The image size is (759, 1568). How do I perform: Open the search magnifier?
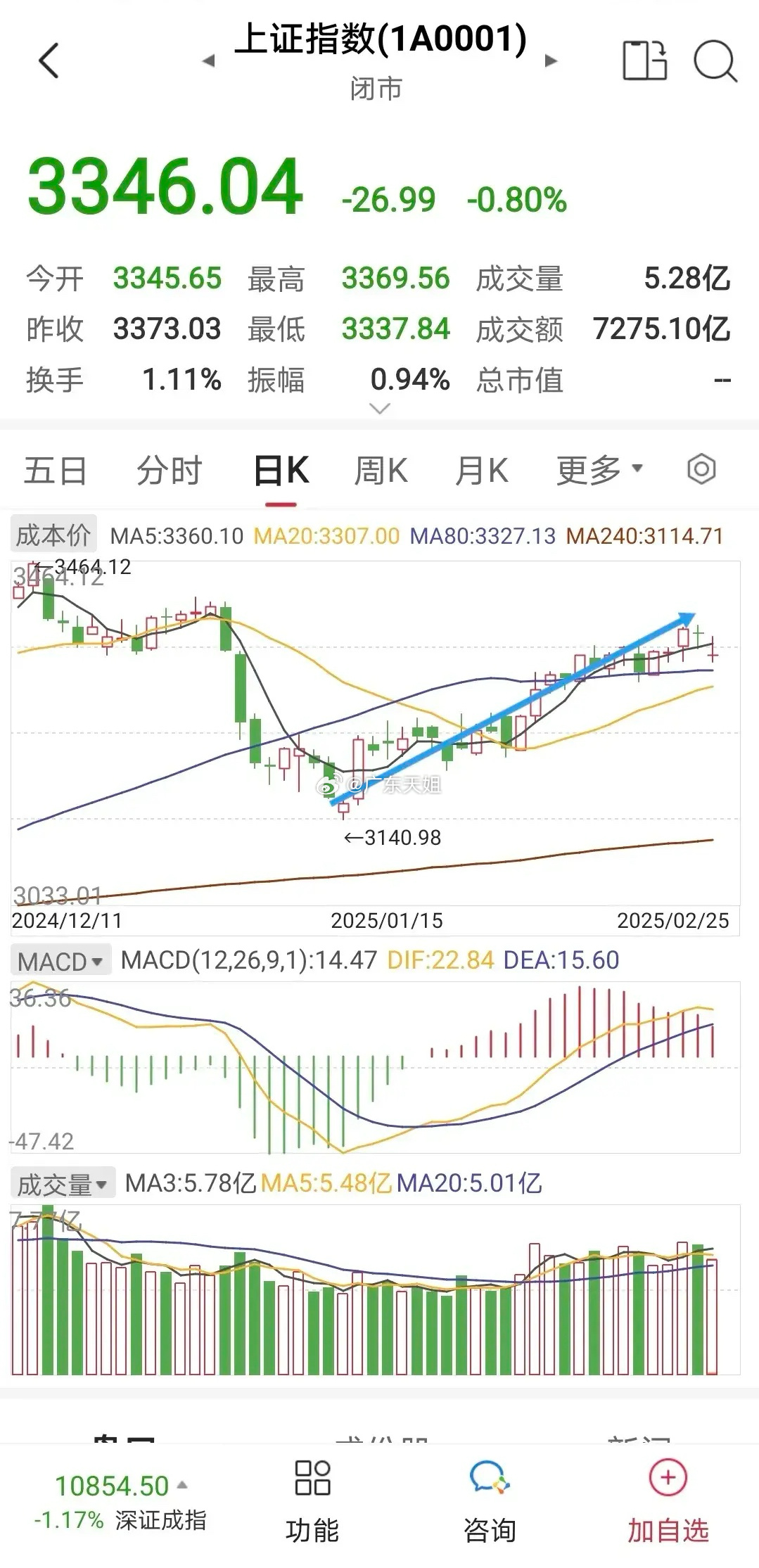(715, 61)
